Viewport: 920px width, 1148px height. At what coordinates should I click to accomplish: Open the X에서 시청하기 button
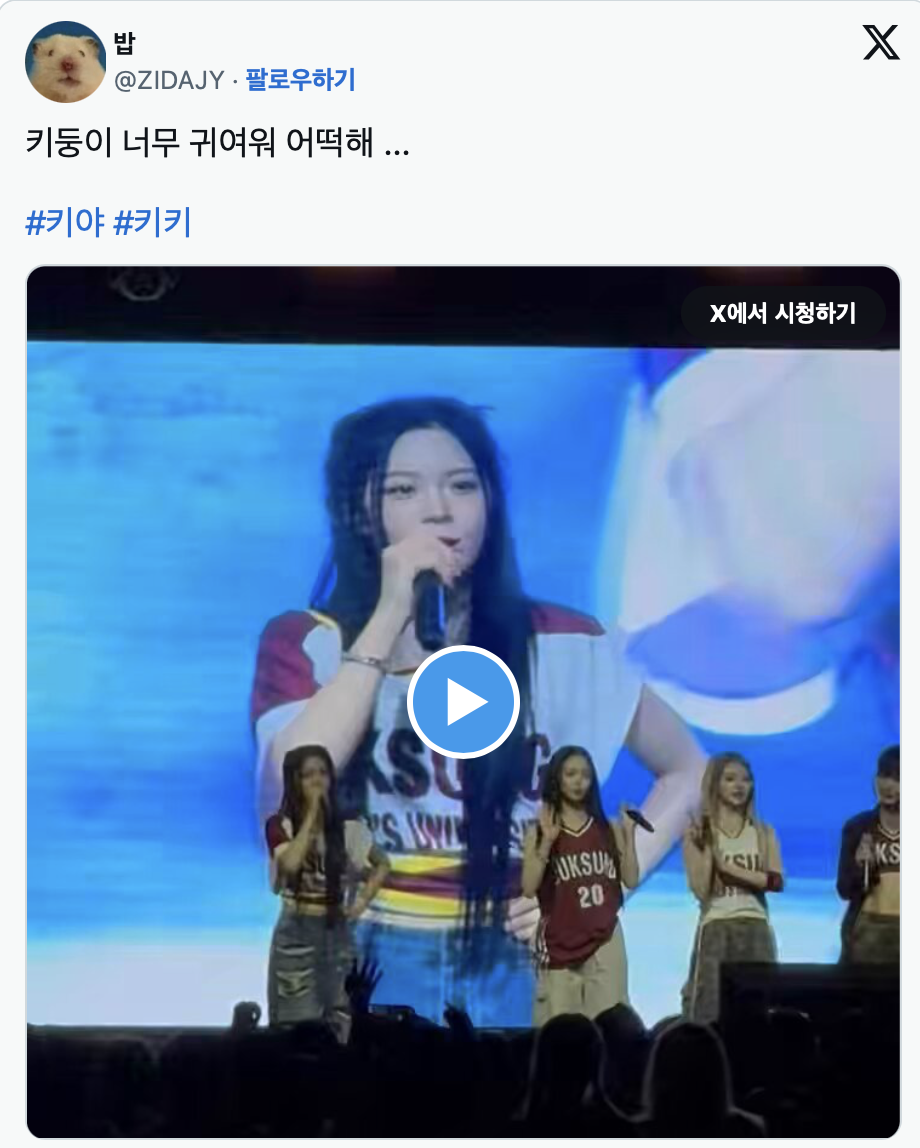[x=782, y=313]
